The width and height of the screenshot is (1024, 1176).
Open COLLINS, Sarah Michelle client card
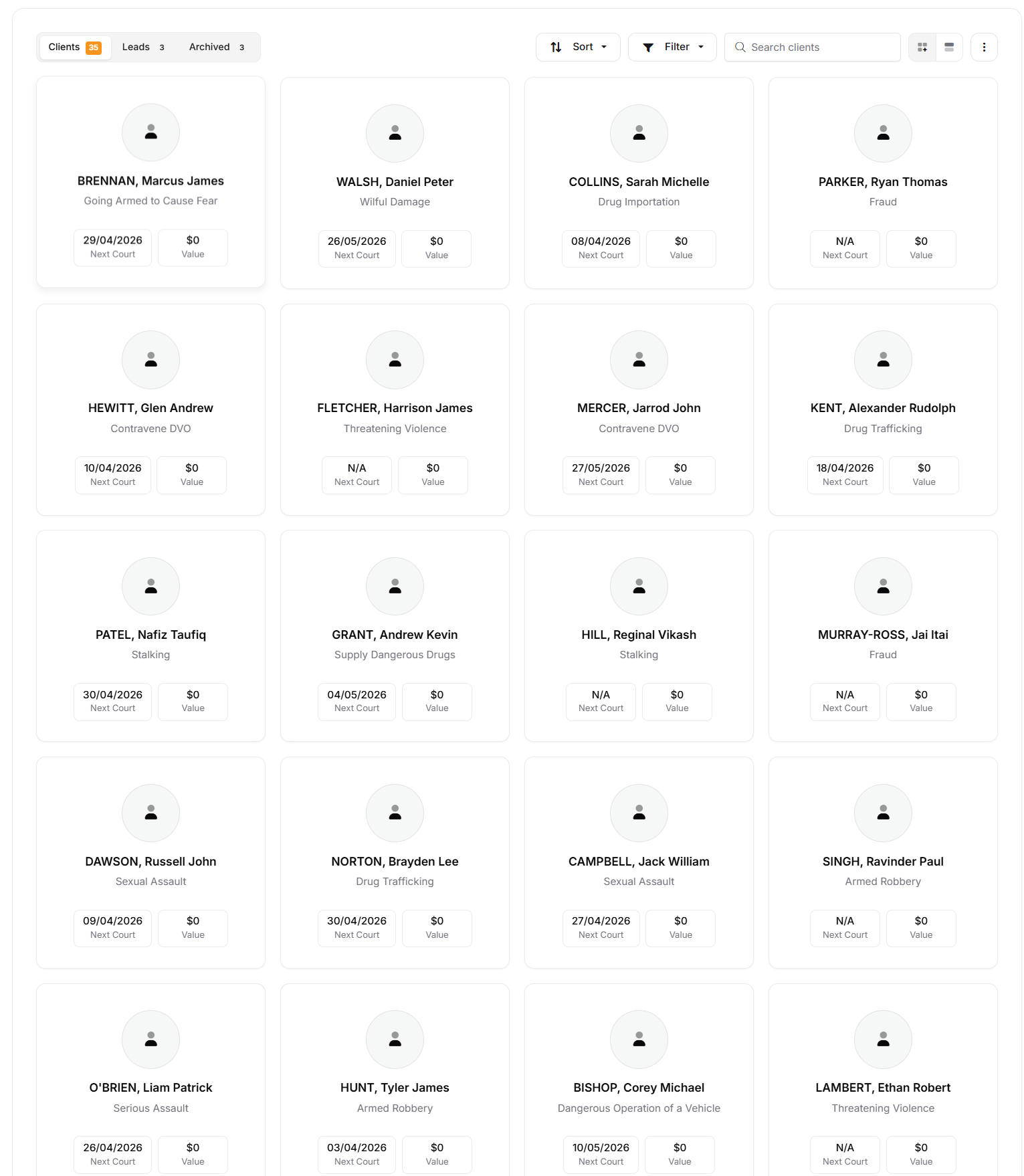(x=639, y=182)
